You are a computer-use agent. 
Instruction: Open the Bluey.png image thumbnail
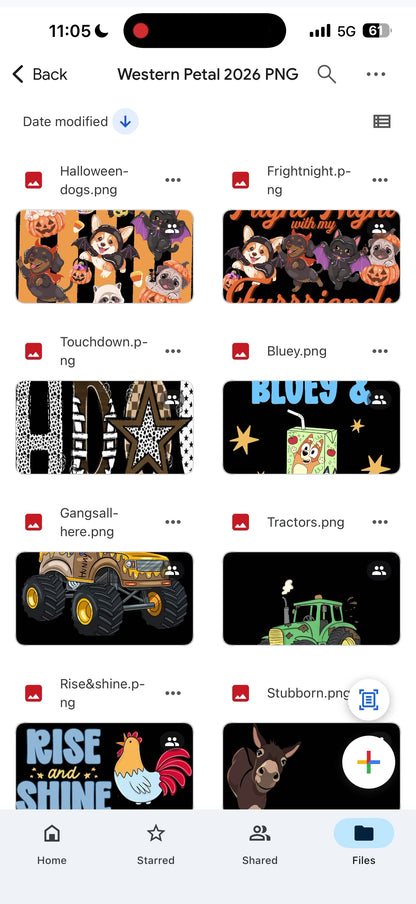point(311,427)
